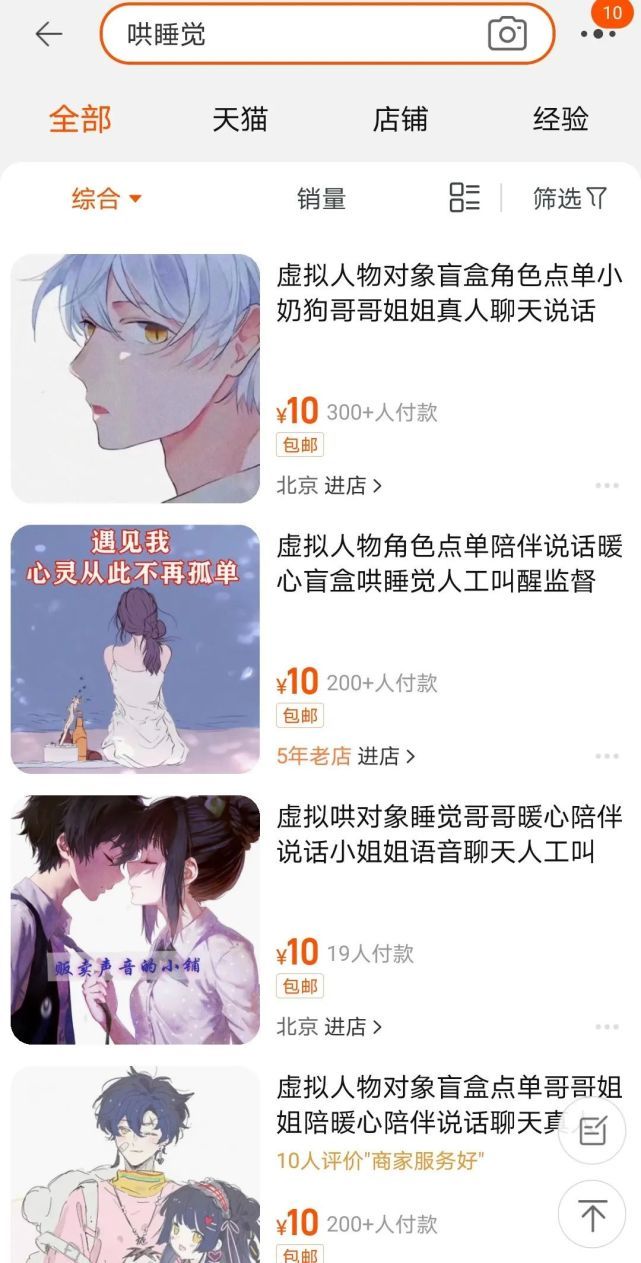Open product 虚拟哄对象睡觉哥哥暖心陪伴
Image resolution: width=641 pixels, height=1263 pixels.
click(449, 834)
